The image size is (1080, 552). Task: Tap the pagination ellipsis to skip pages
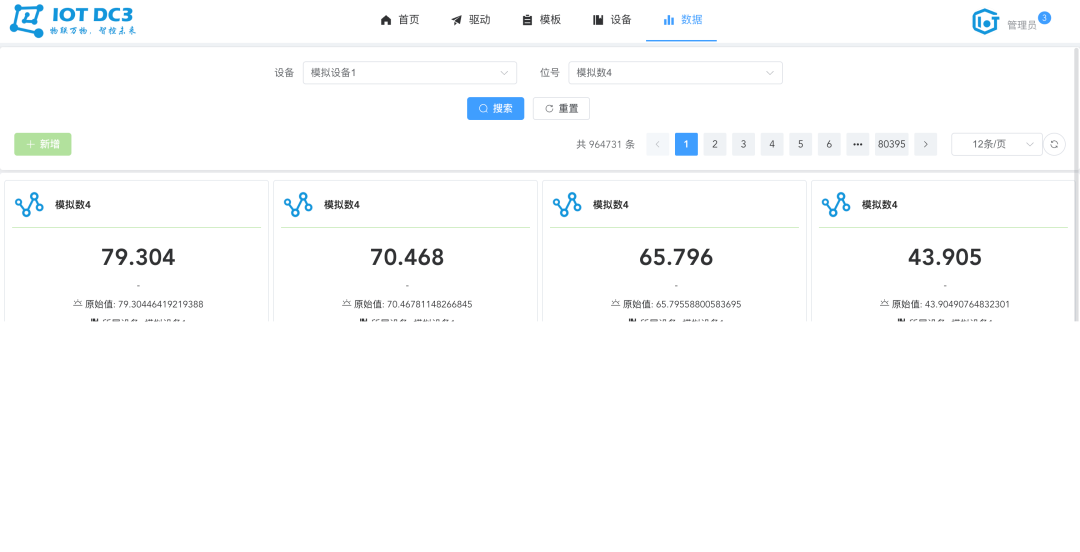[x=857, y=144]
